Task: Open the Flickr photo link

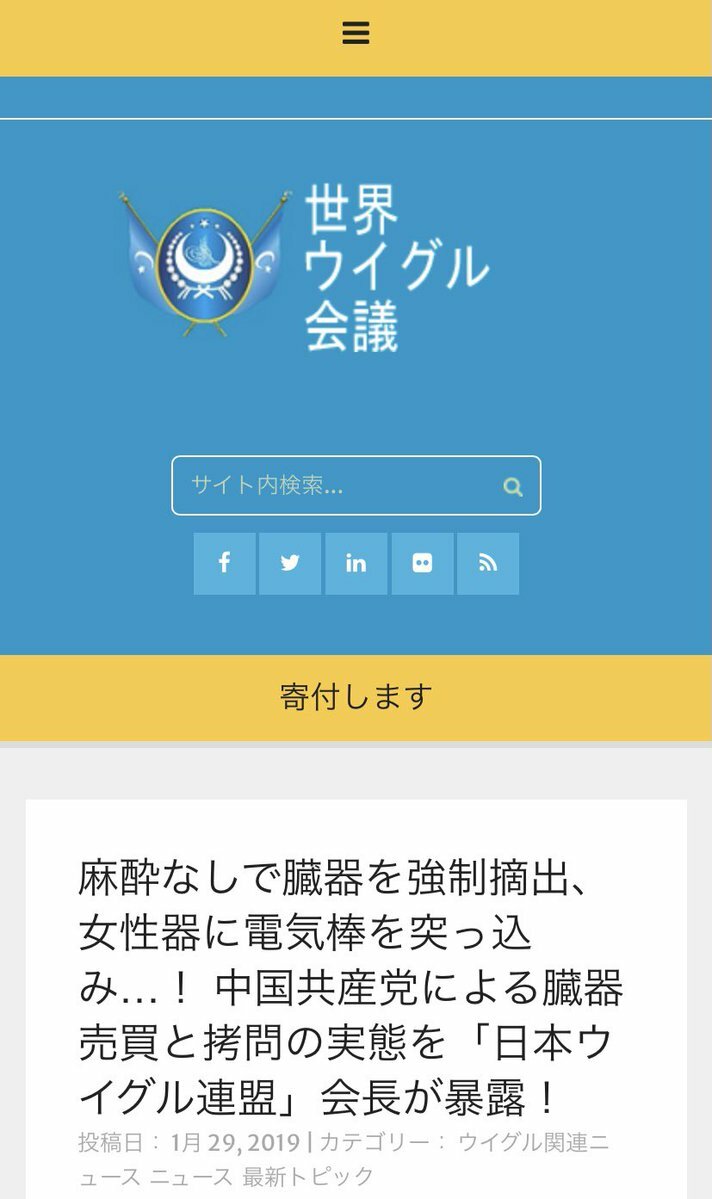Action: click(x=422, y=563)
